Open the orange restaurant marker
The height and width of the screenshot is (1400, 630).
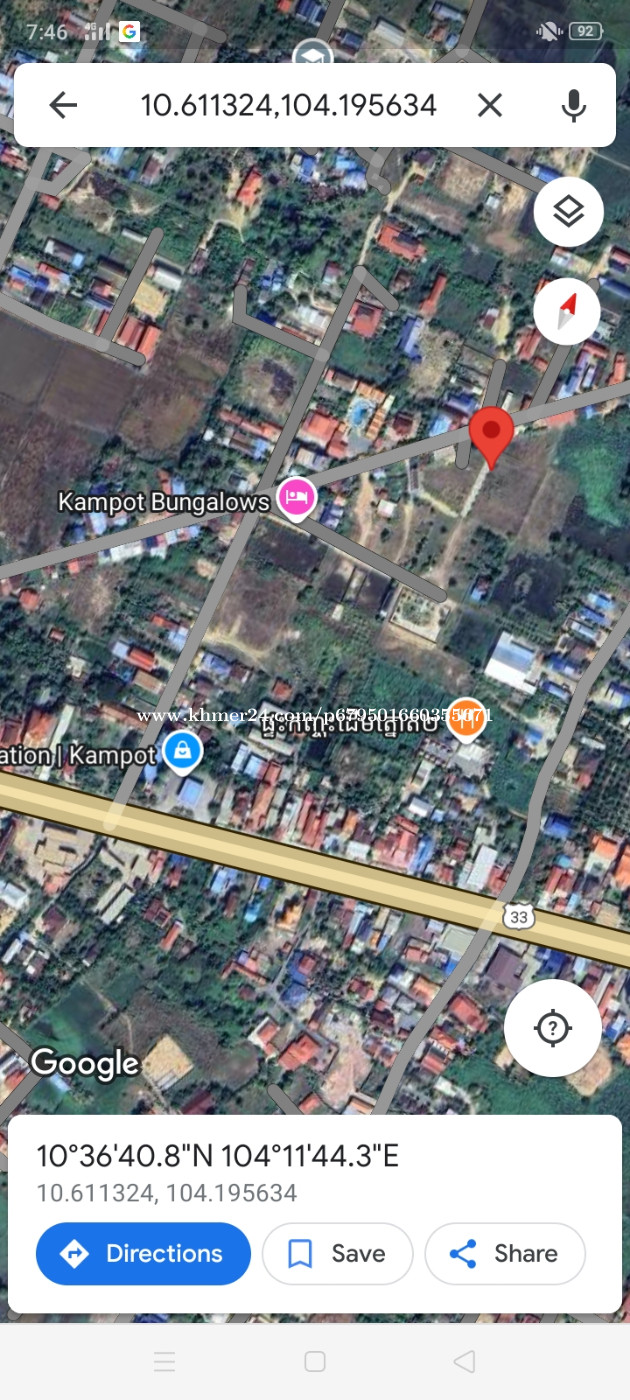tap(465, 718)
